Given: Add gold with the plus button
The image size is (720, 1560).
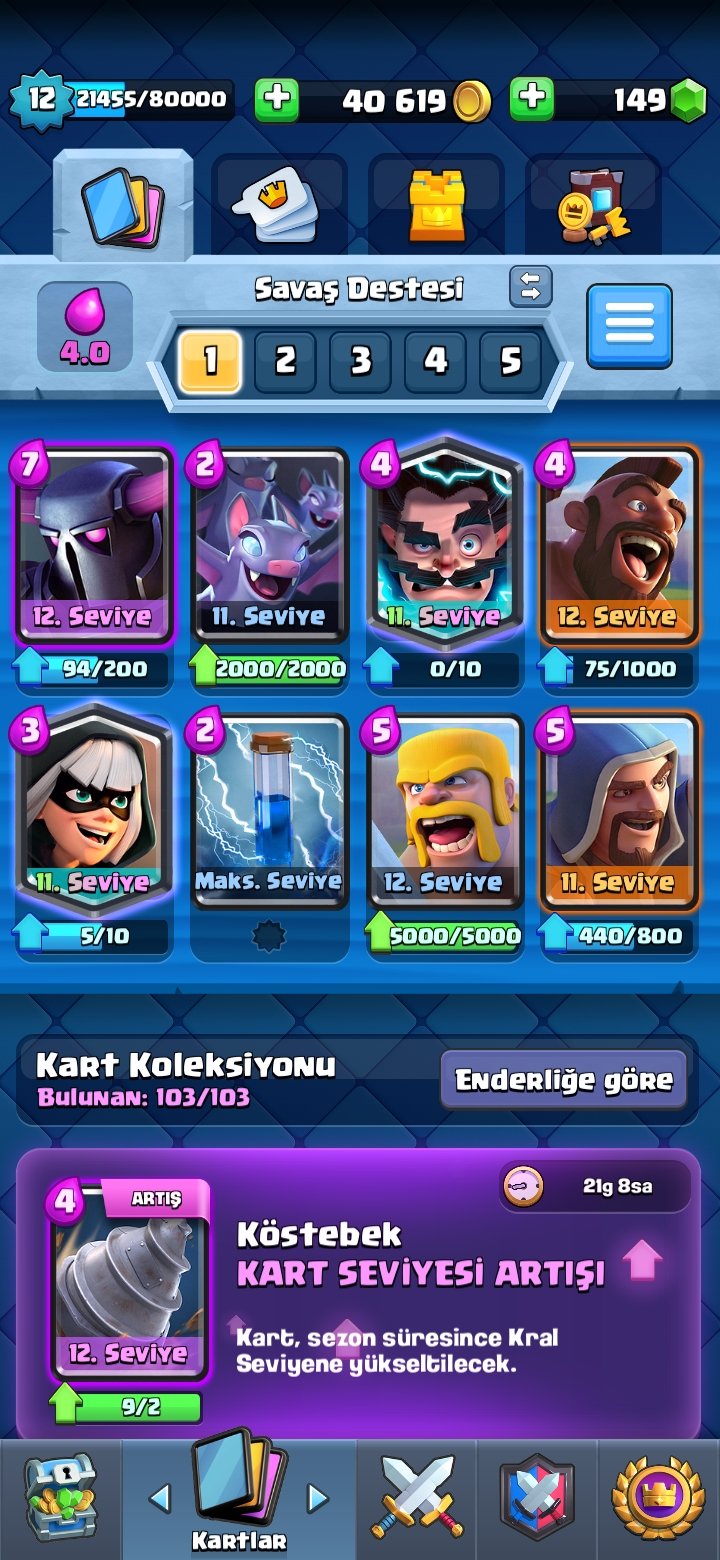Looking at the screenshot, I should 277,99.
